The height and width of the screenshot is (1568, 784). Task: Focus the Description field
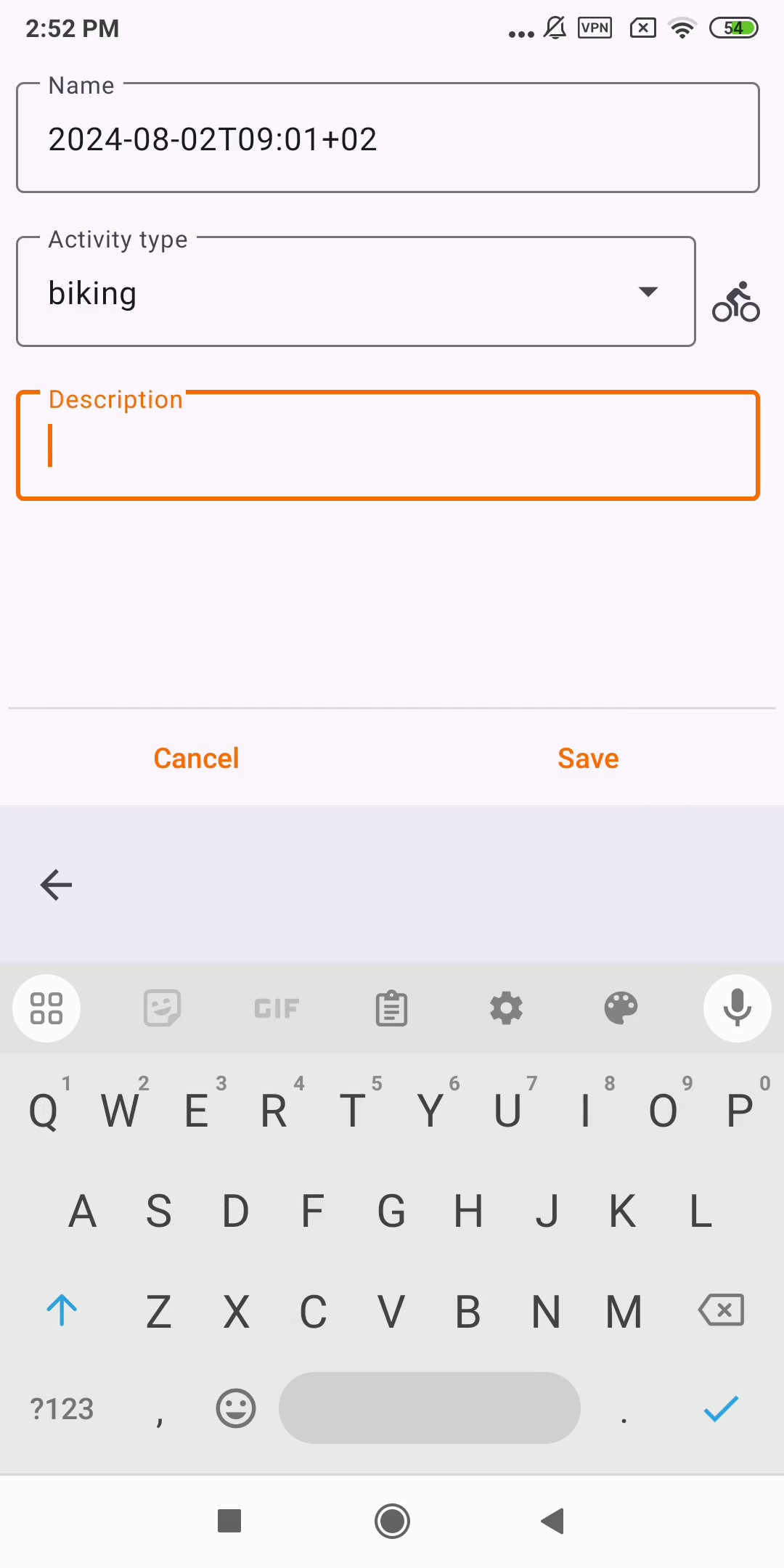tap(388, 446)
